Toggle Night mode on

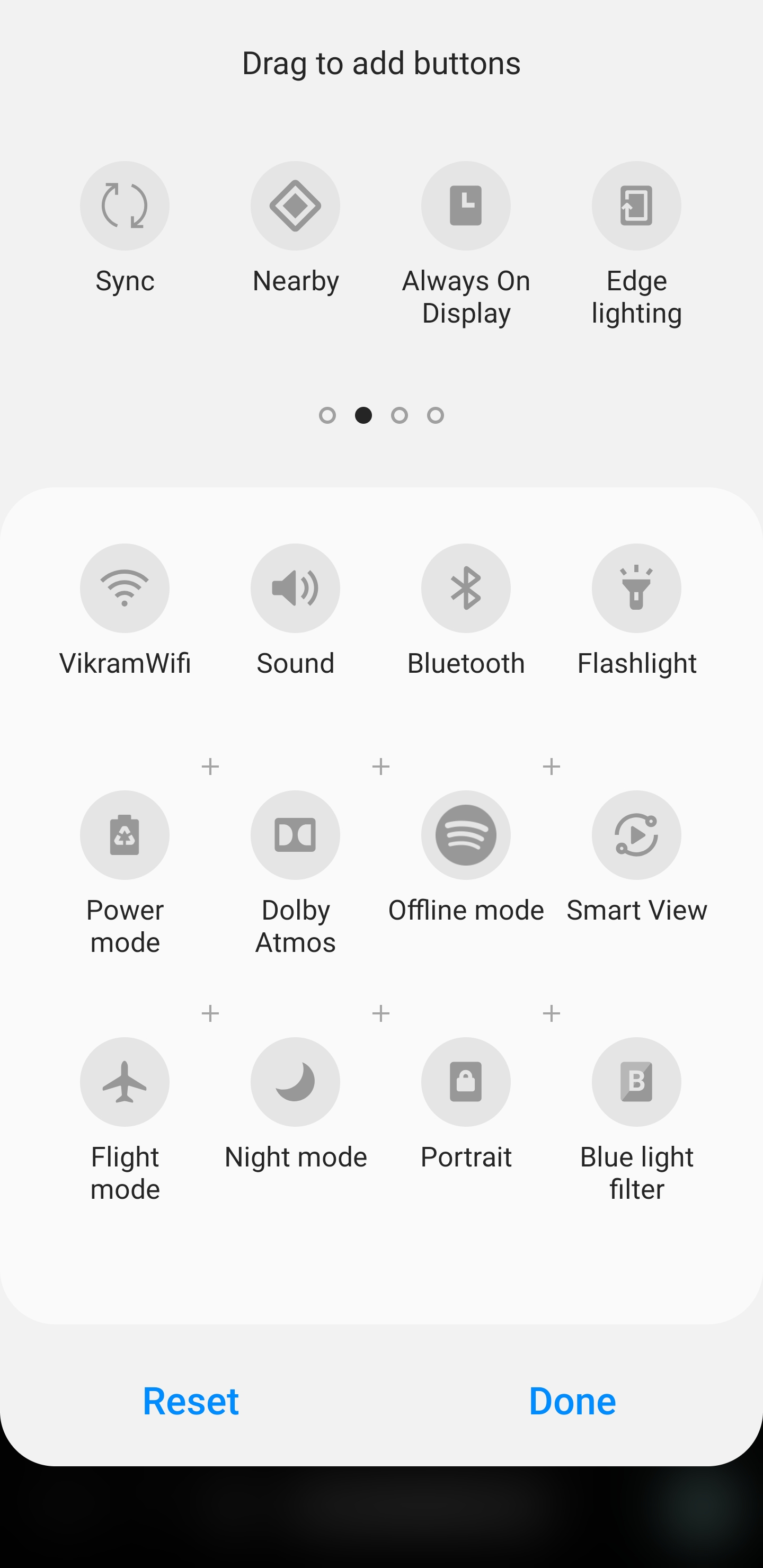click(295, 1081)
